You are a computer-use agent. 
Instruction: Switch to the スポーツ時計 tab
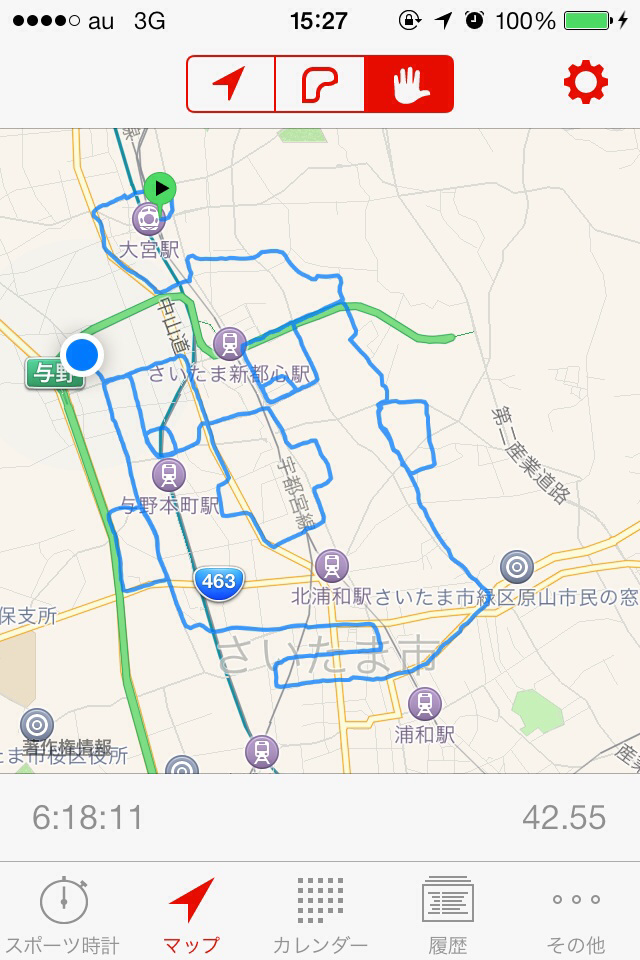click(x=63, y=914)
